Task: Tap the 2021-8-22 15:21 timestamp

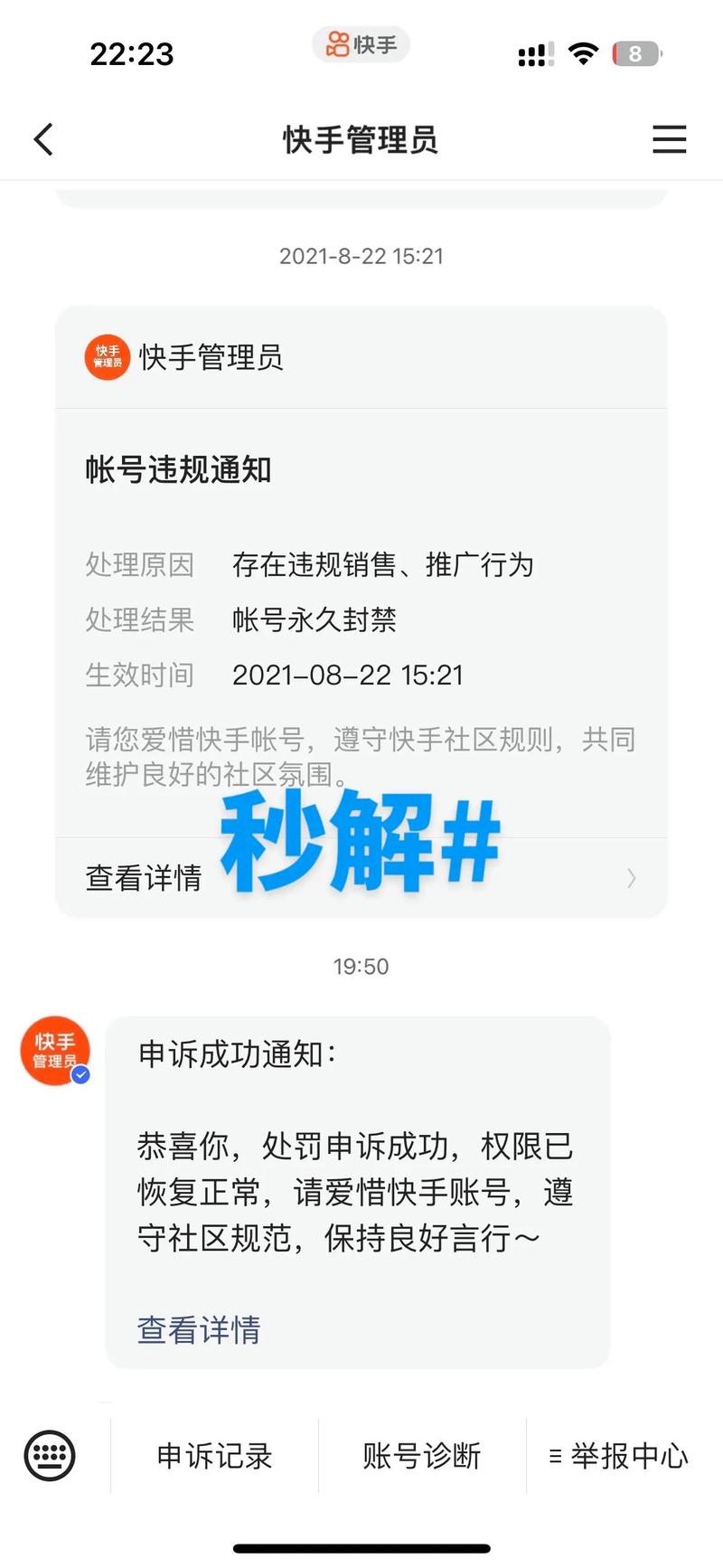Action: 360,255
